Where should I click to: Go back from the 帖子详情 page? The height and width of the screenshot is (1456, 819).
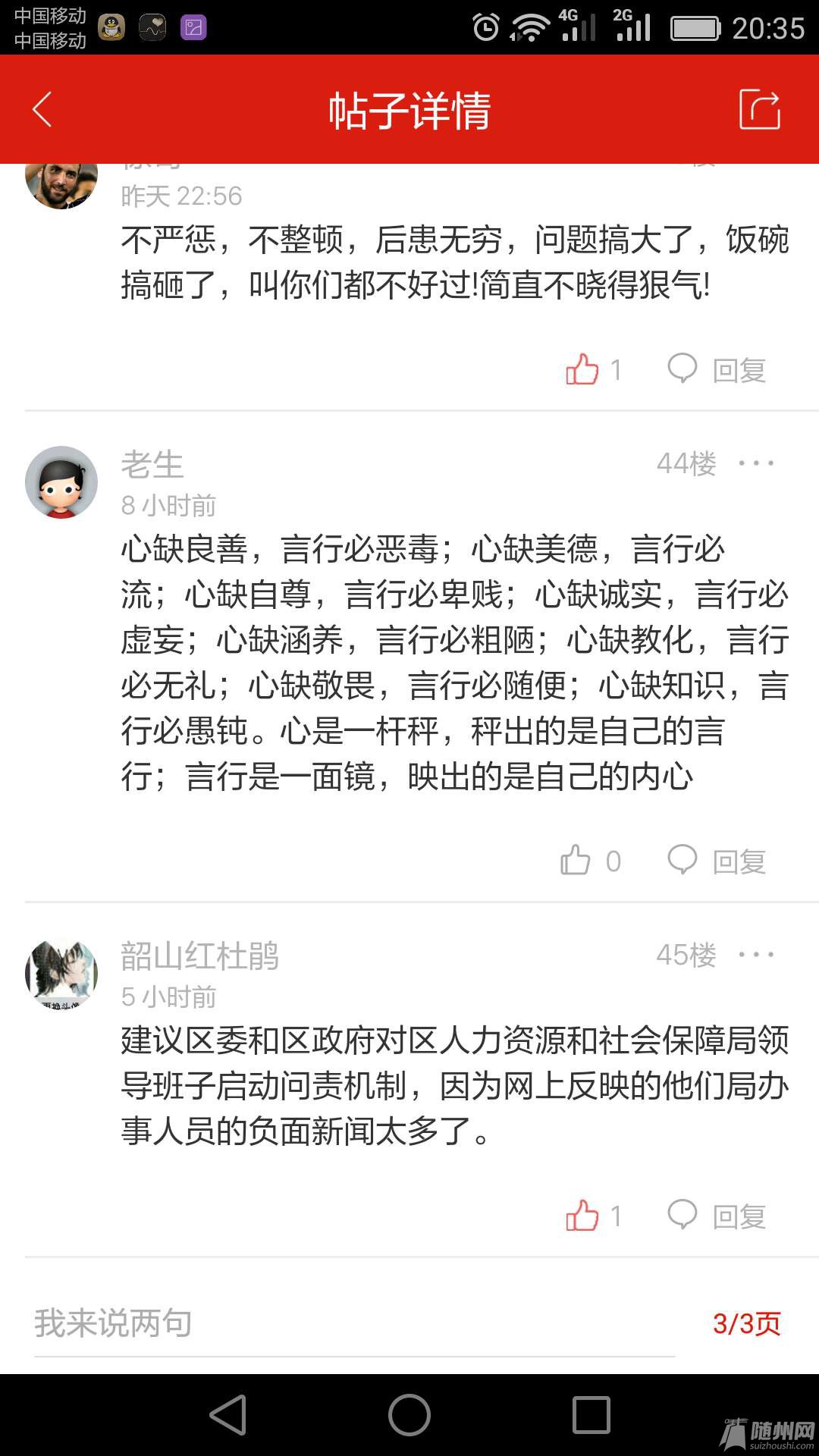tap(42, 110)
